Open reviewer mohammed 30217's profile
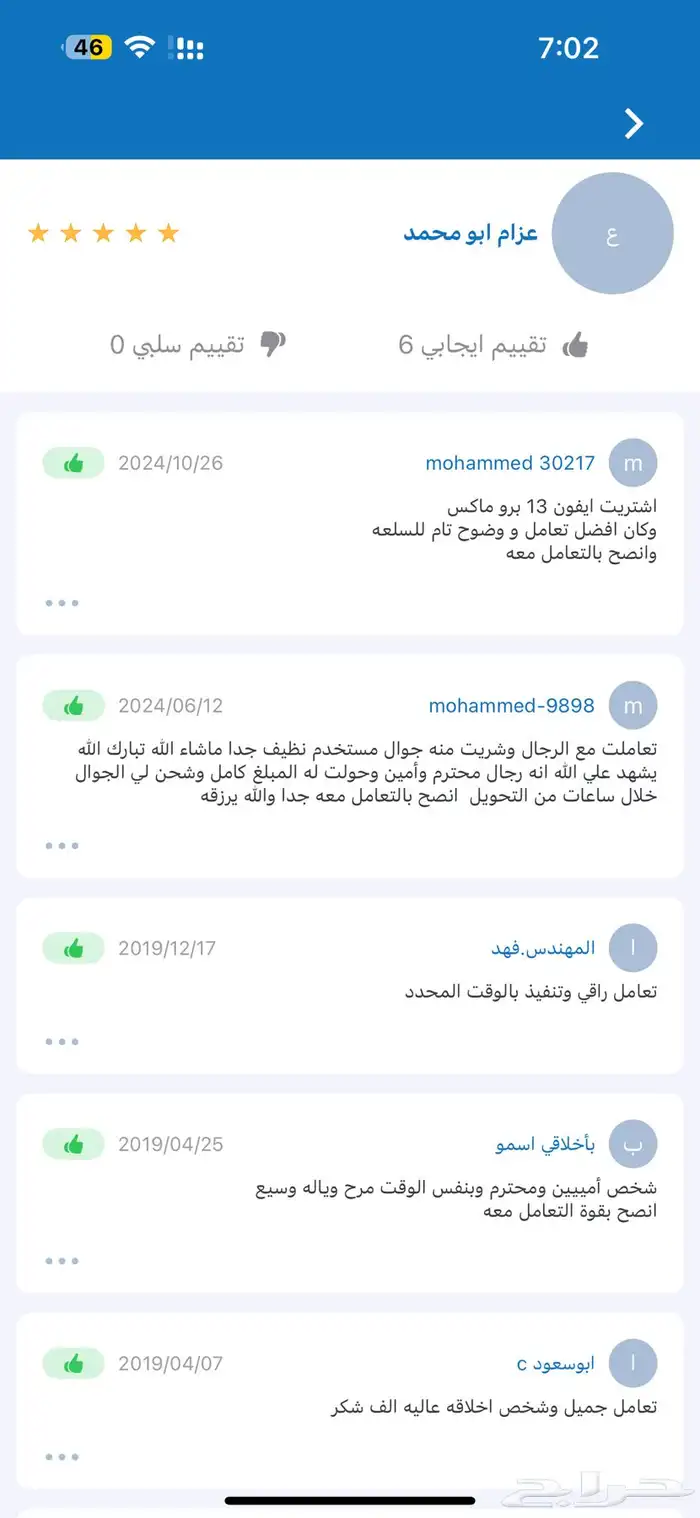Viewport: 700px width, 1518px height. (x=510, y=463)
